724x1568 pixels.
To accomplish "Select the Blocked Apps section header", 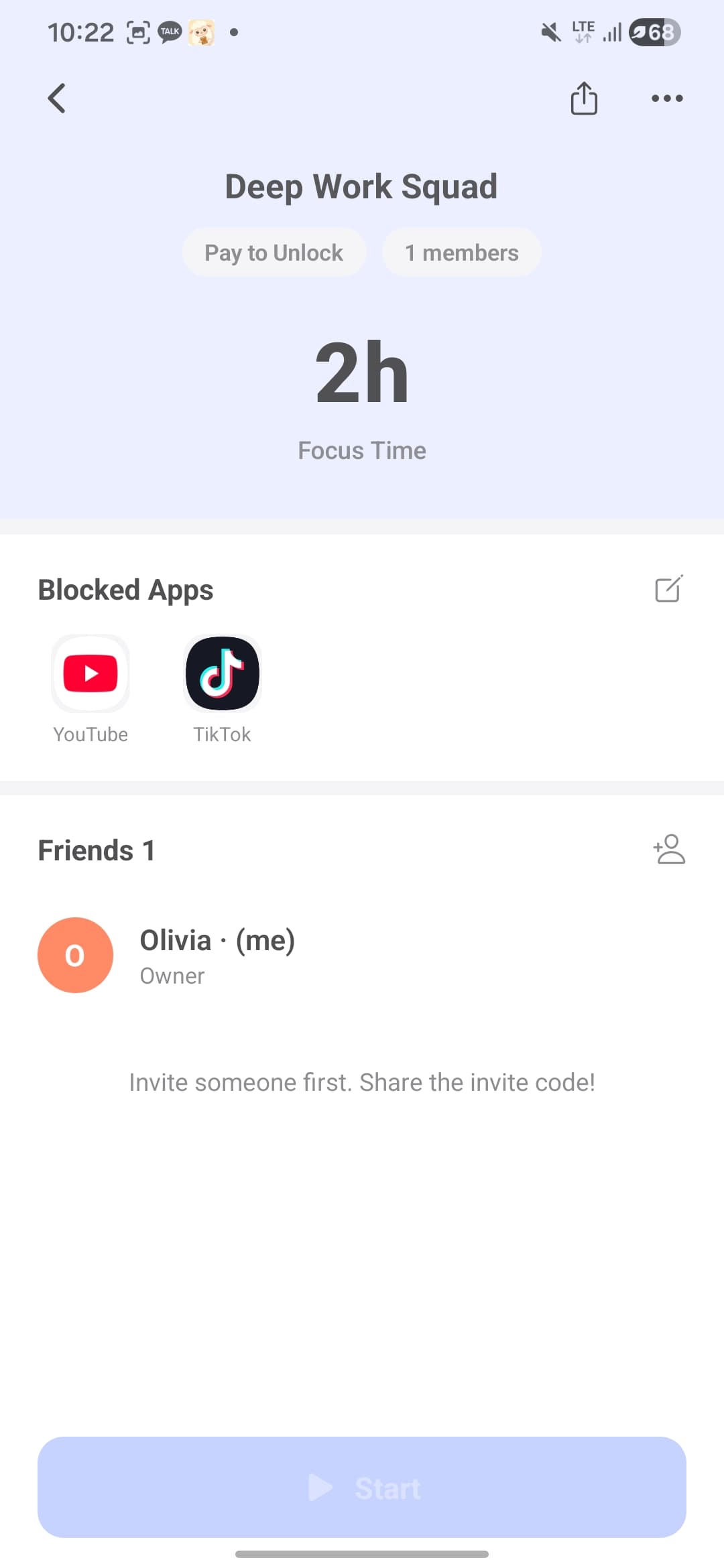I will point(125,590).
